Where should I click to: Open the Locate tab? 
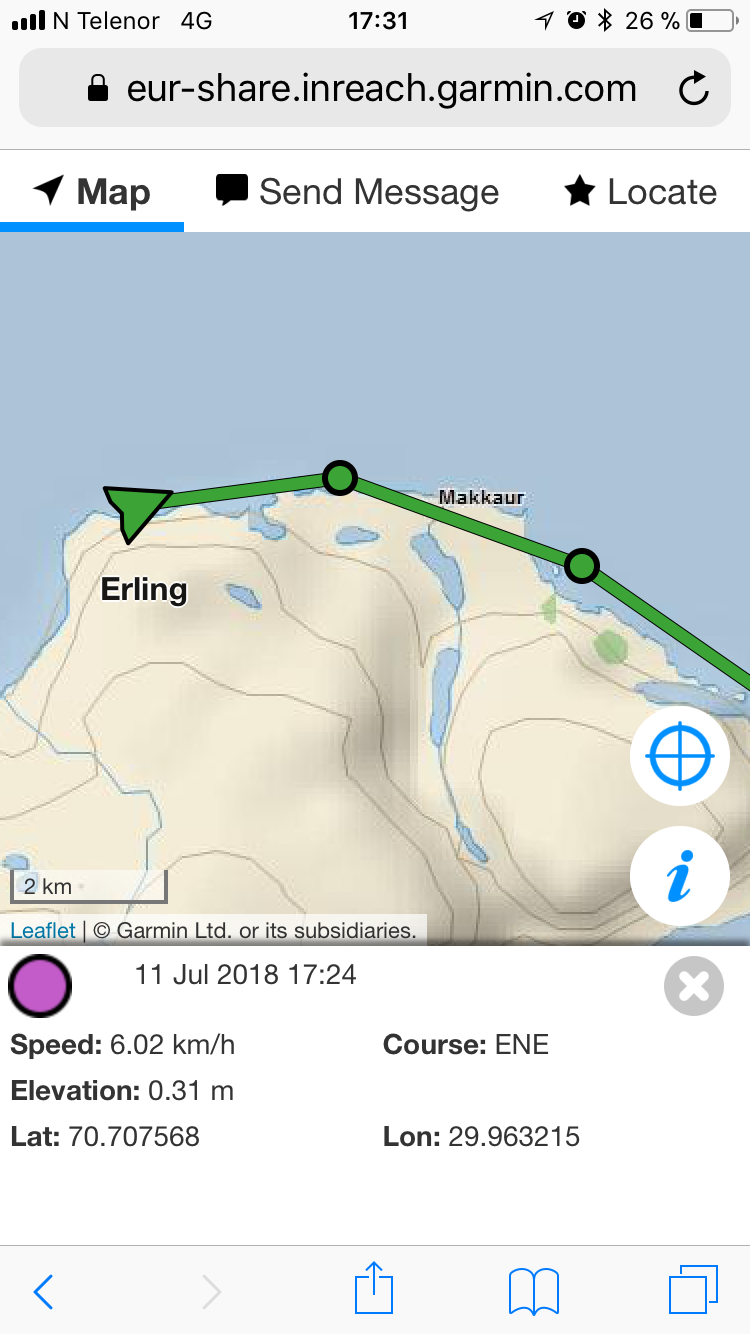(641, 191)
